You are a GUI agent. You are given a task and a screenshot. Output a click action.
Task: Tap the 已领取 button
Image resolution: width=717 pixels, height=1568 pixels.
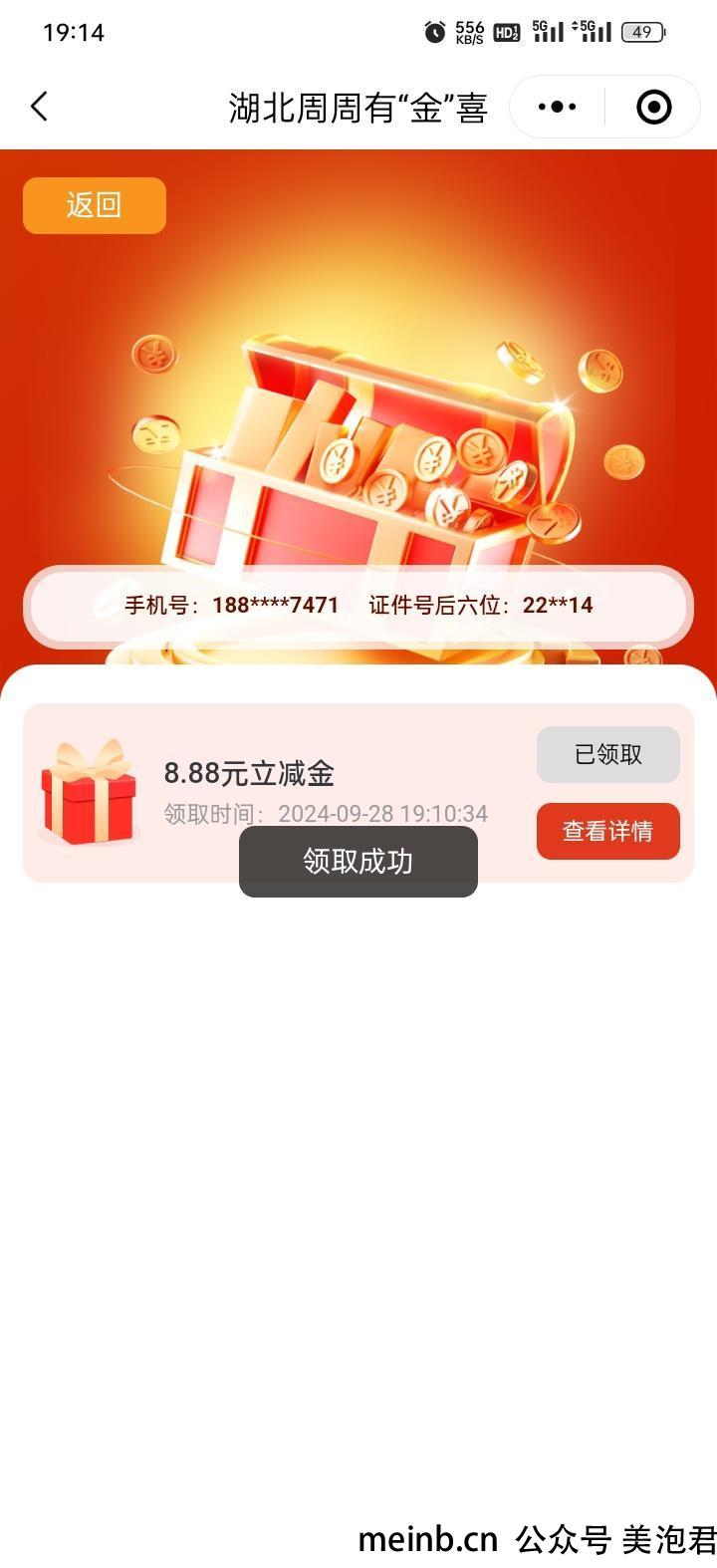(607, 754)
